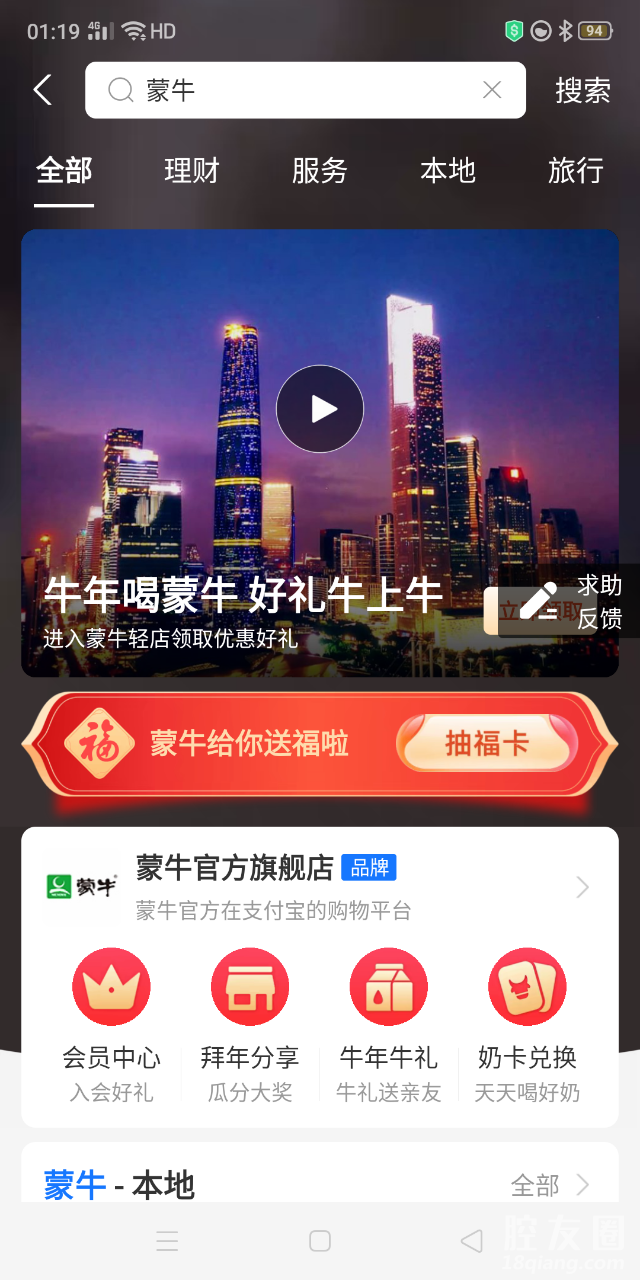Switch to the 全部 tab
The height and width of the screenshot is (1280, 640).
[x=64, y=171]
